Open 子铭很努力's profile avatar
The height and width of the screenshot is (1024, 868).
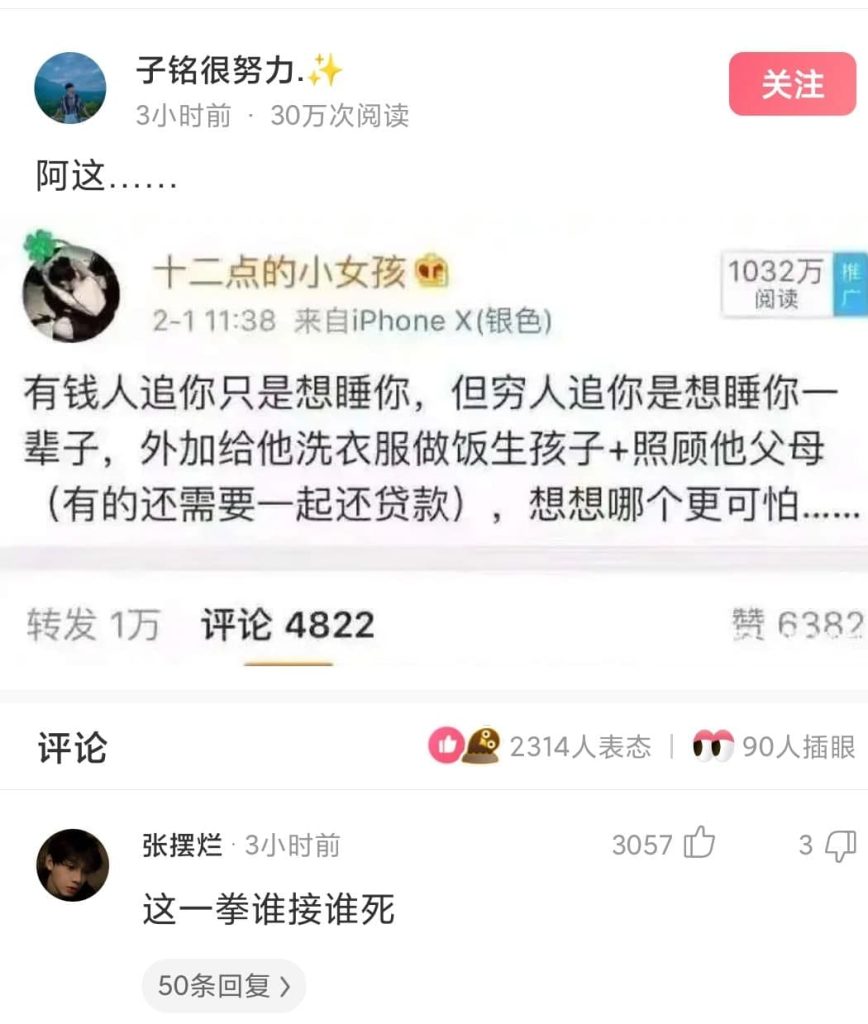tap(70, 88)
